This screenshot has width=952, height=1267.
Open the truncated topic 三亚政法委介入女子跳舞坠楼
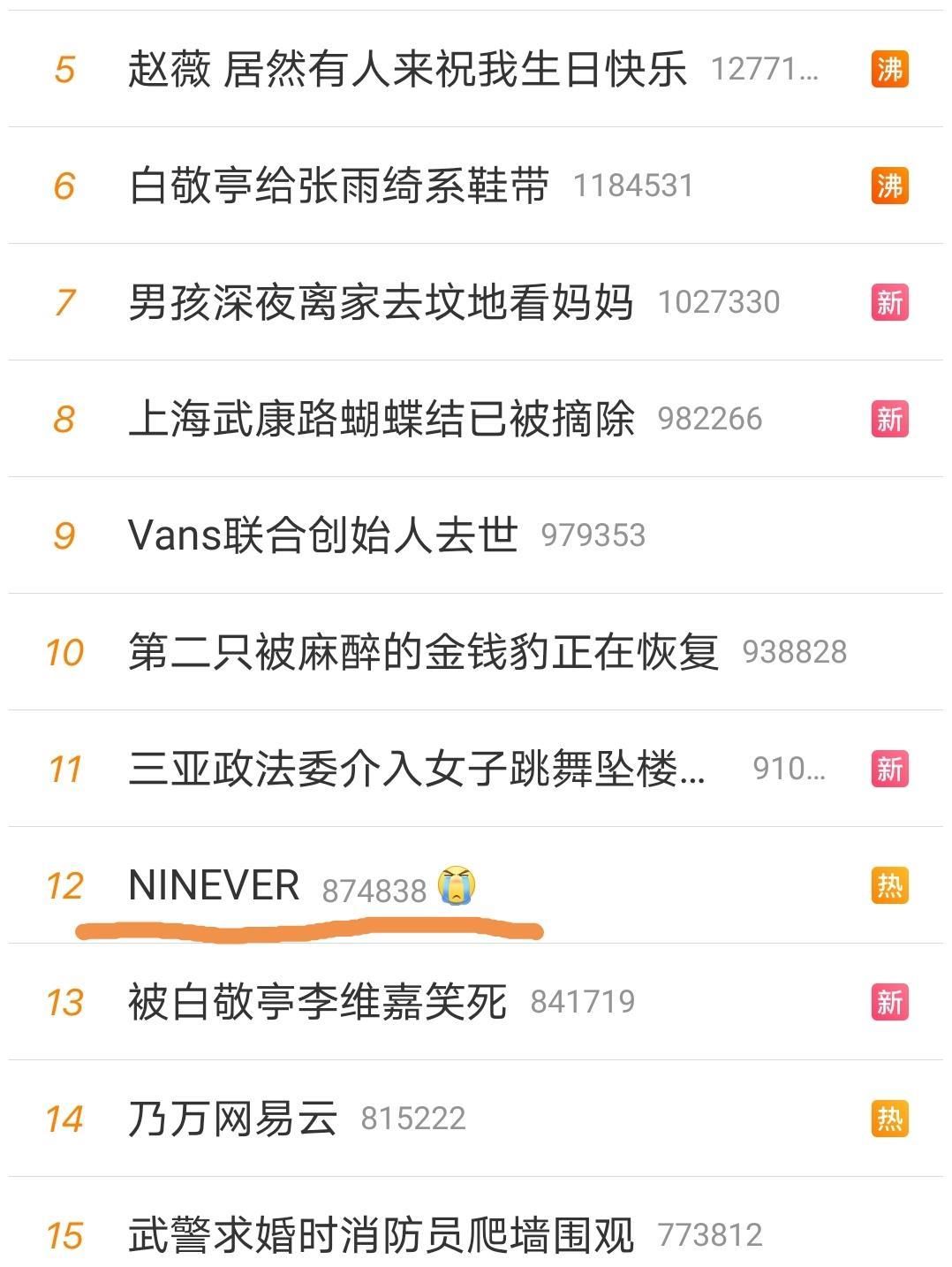pos(419,770)
